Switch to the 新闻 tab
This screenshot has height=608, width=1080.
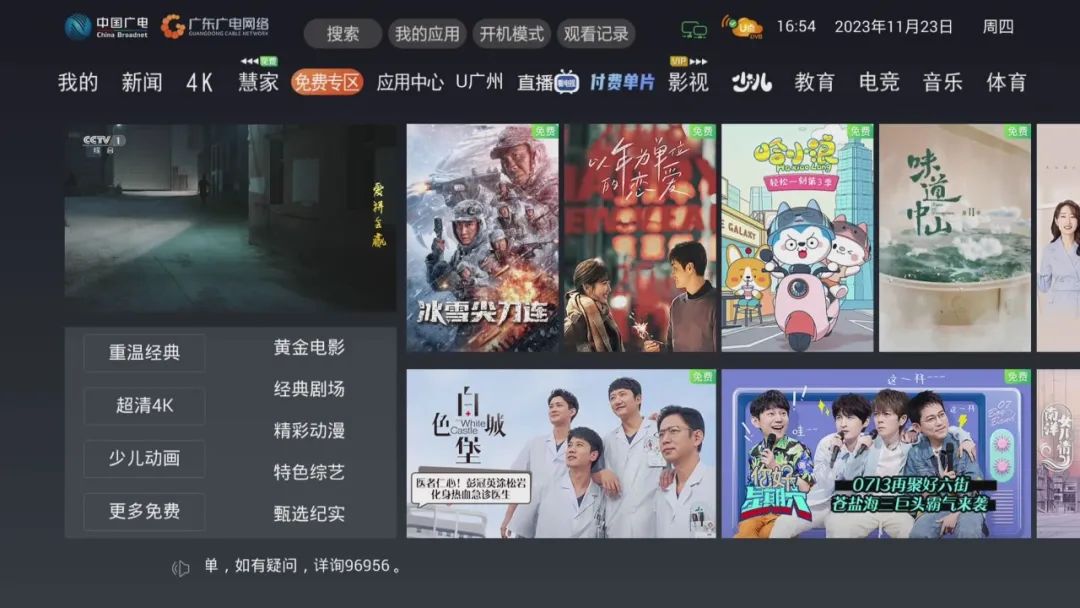[x=142, y=82]
